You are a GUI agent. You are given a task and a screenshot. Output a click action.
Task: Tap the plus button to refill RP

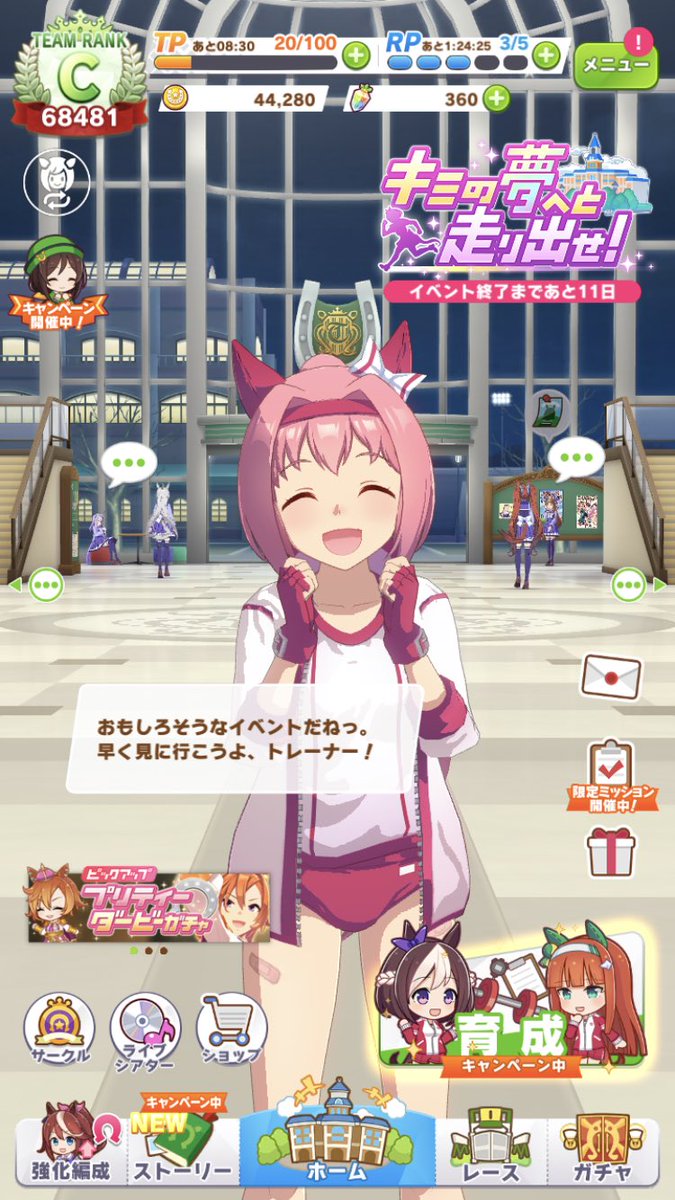(x=545, y=55)
